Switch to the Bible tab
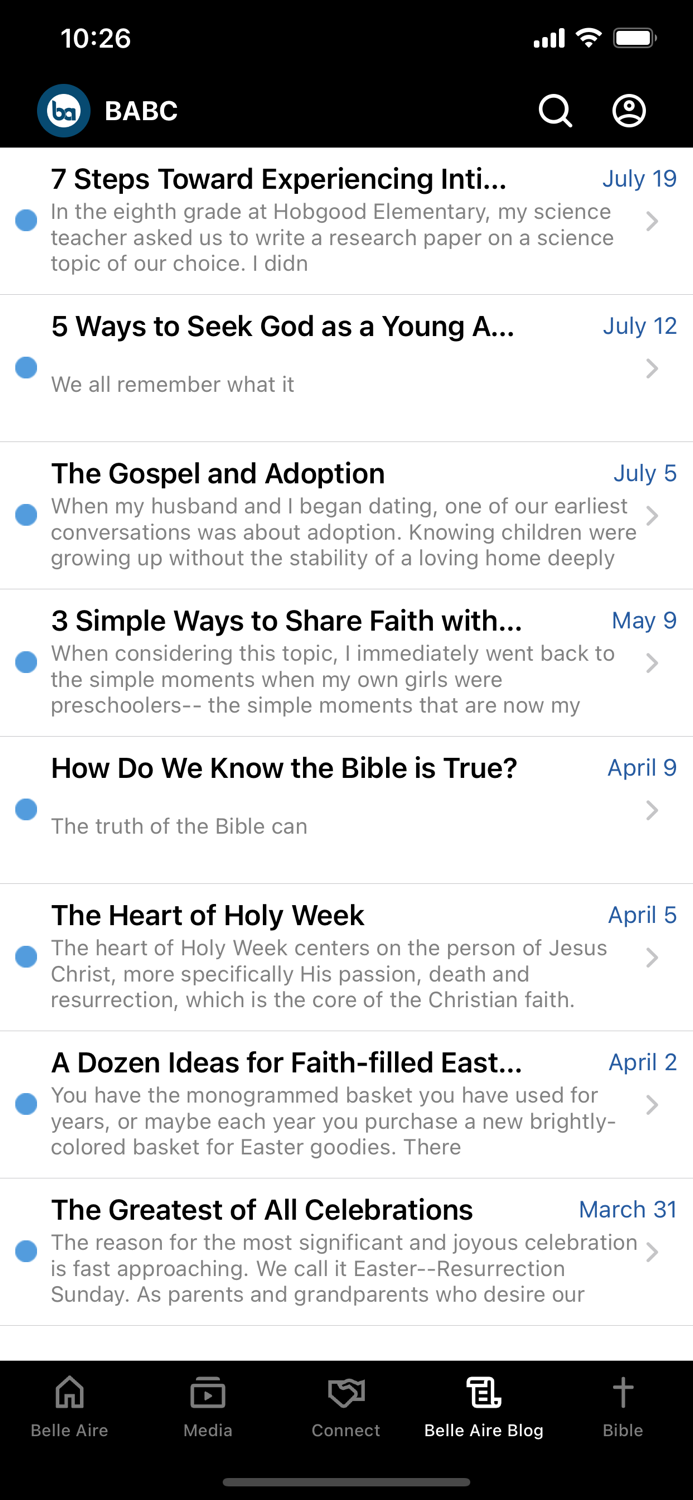Viewport: 693px width, 1500px height. click(622, 1407)
